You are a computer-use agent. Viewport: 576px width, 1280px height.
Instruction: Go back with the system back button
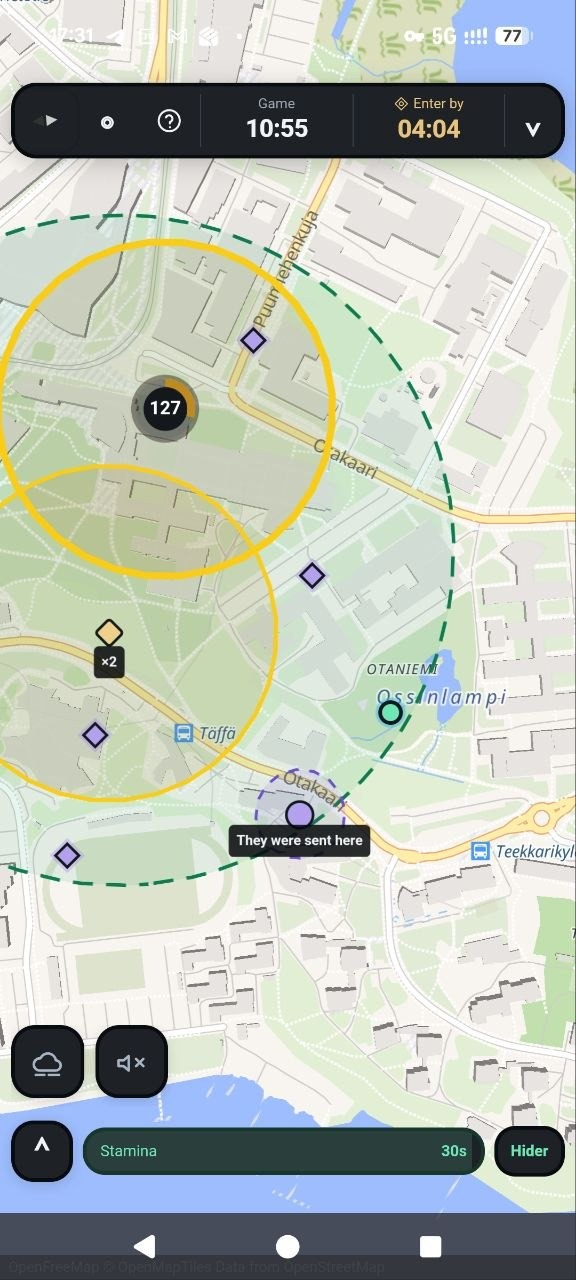click(x=144, y=1246)
